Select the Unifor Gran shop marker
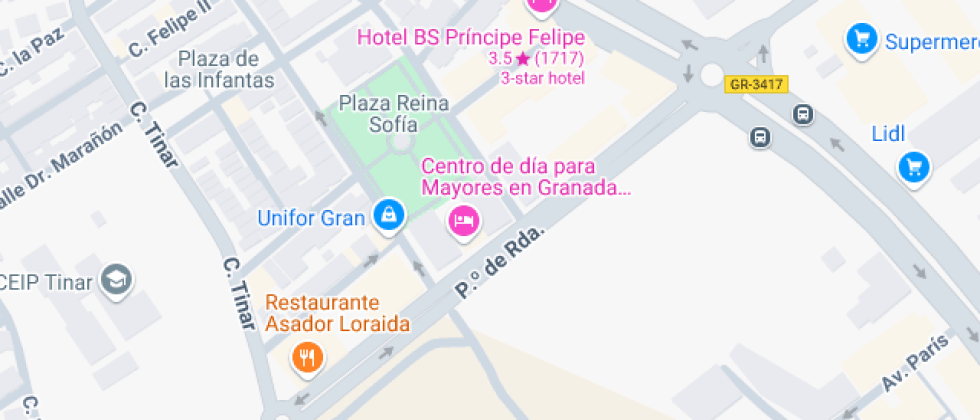The width and height of the screenshot is (980, 420). pos(388,214)
